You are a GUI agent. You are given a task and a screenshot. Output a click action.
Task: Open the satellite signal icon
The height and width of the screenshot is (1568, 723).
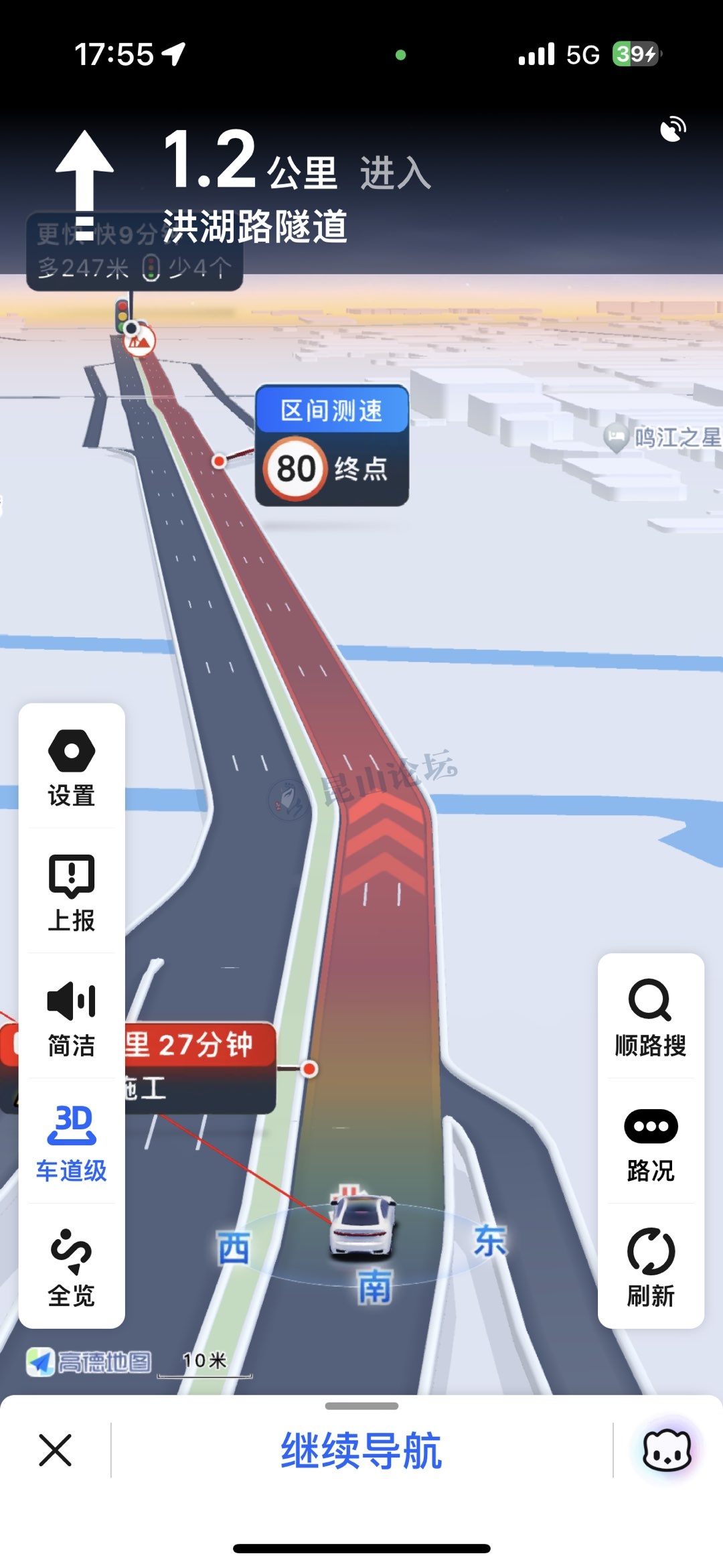tap(673, 129)
